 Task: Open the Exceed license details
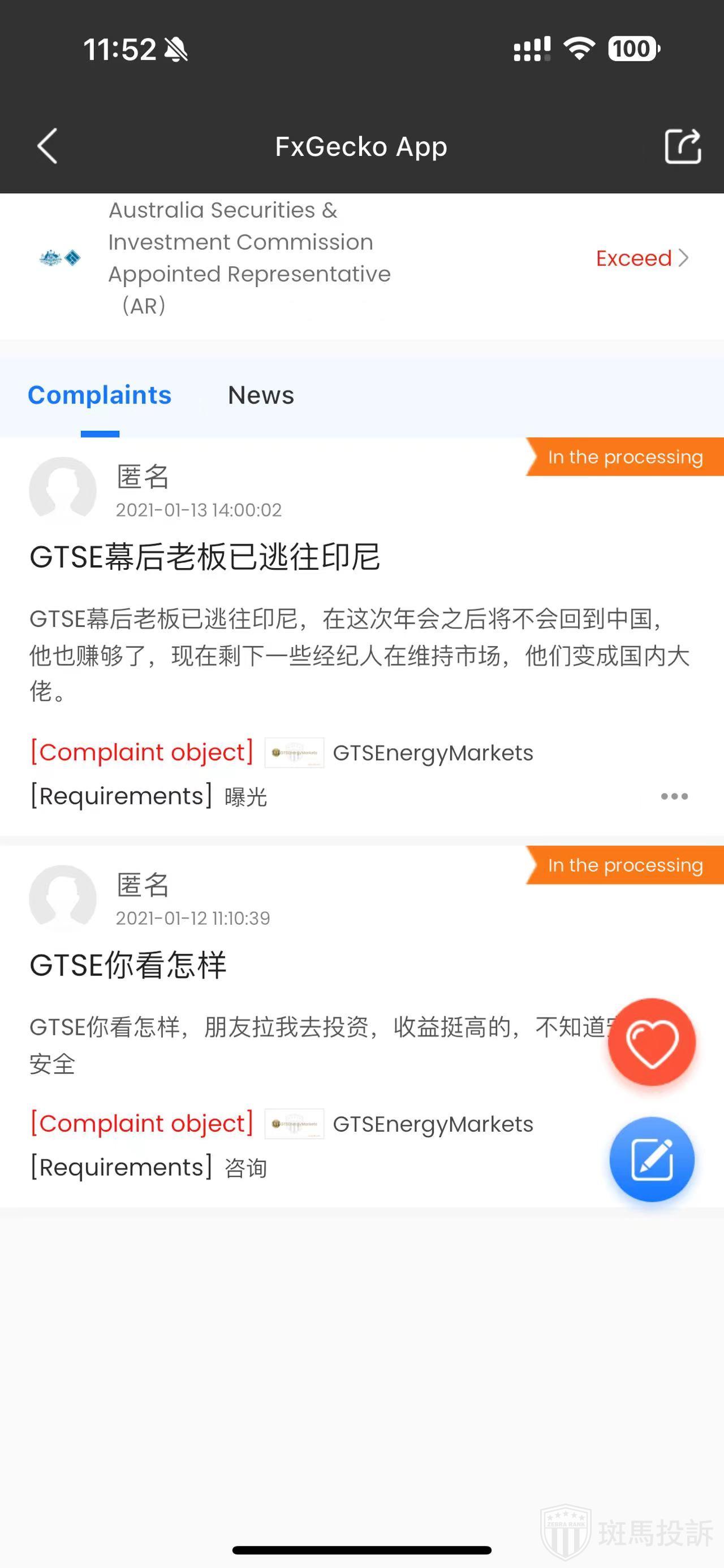click(x=641, y=258)
